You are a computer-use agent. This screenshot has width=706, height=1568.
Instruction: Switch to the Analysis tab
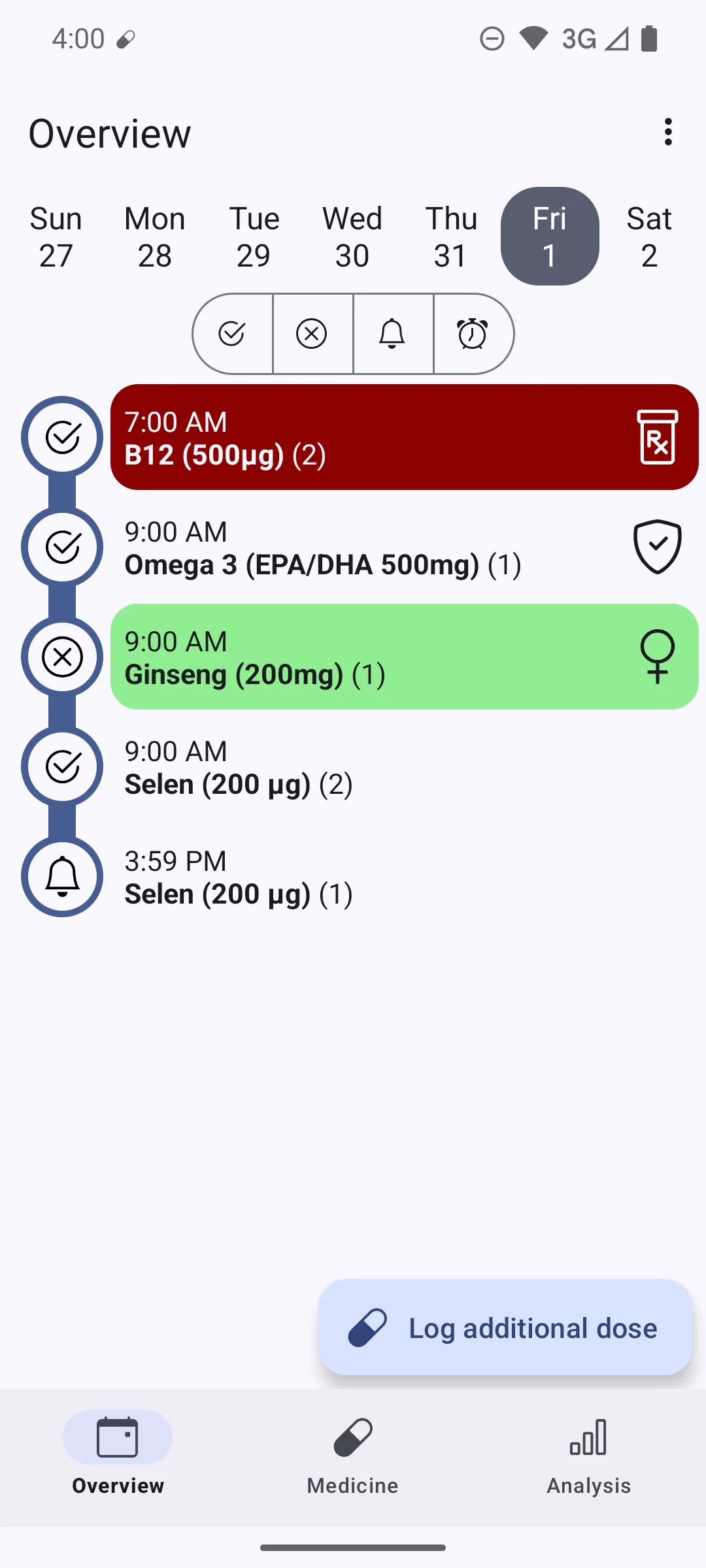[x=588, y=1452]
